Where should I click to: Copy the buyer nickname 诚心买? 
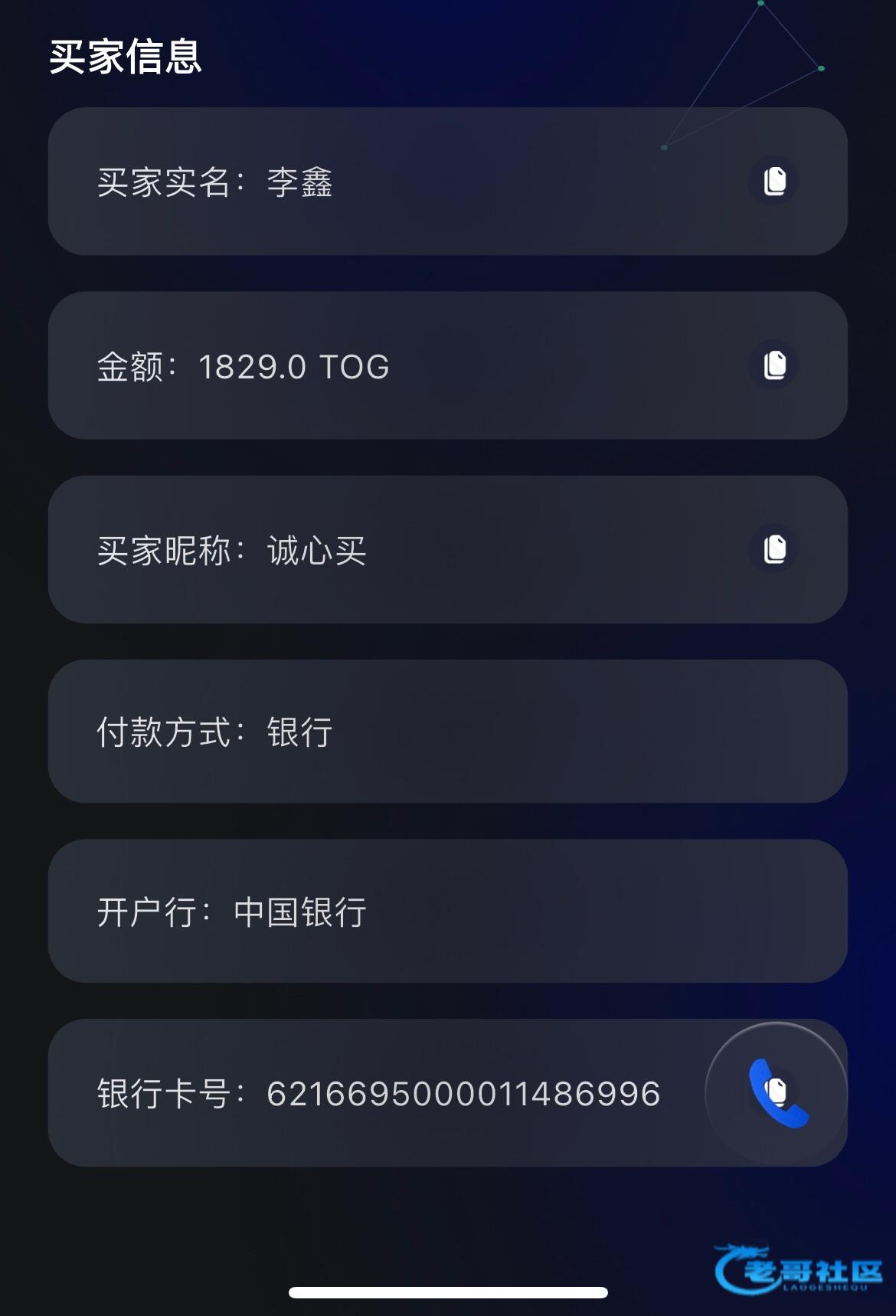pos(774,549)
